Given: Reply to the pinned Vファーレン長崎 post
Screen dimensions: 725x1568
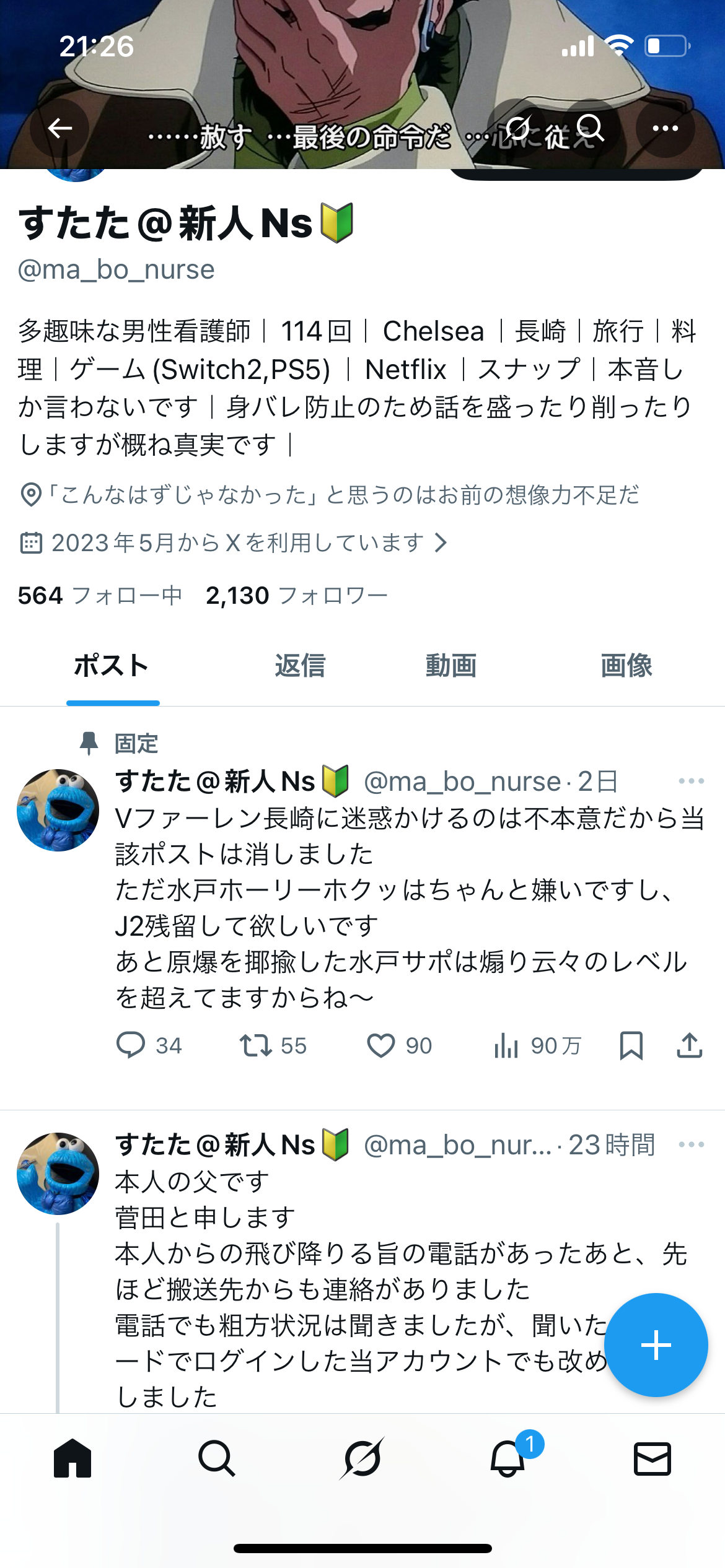Looking at the screenshot, I should click(131, 1045).
